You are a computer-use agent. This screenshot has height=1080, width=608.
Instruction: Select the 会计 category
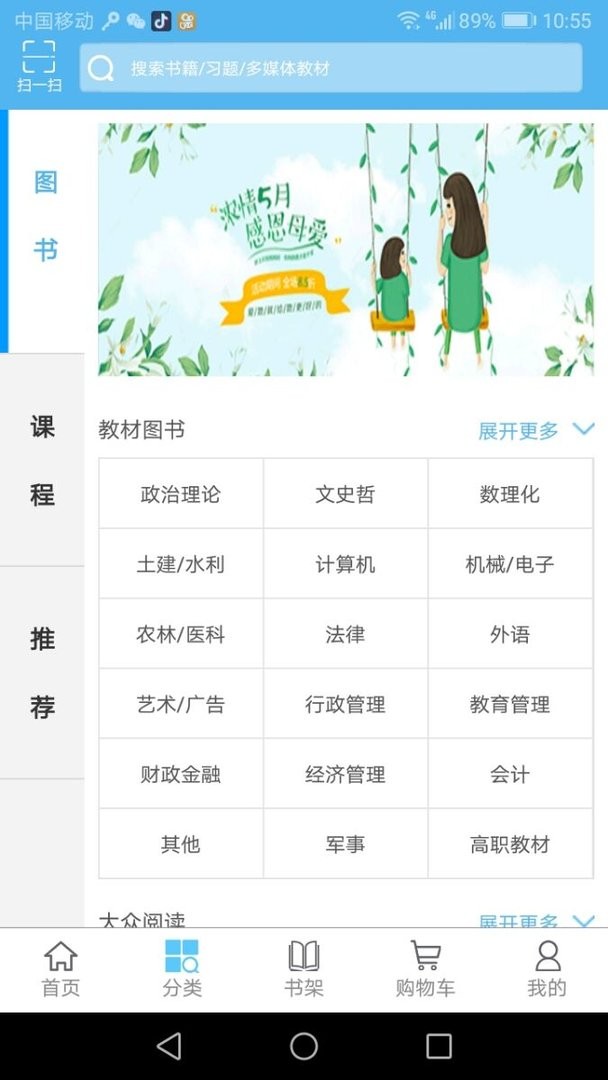coord(510,774)
